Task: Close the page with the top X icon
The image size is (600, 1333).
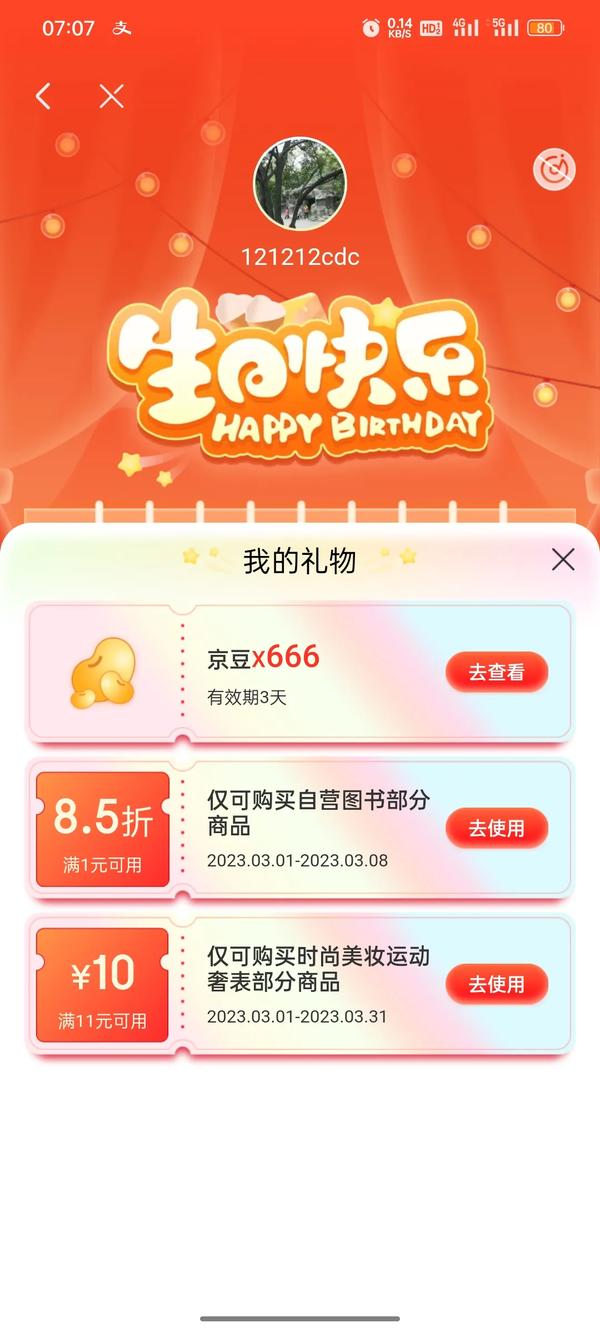Action: tap(112, 96)
